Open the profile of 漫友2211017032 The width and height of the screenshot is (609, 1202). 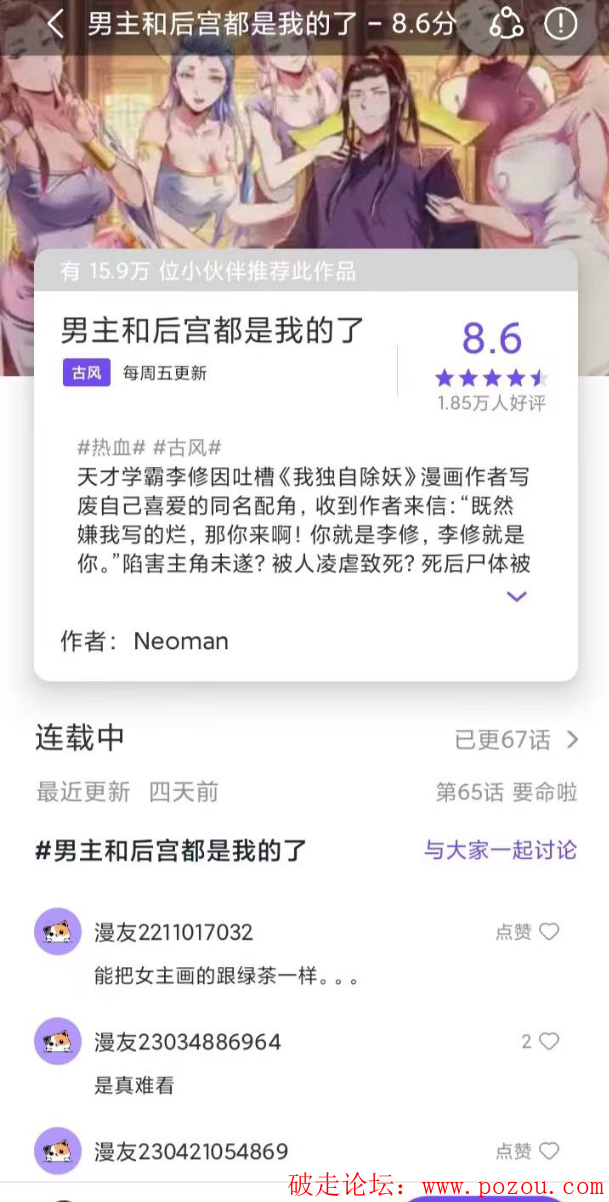(57, 932)
